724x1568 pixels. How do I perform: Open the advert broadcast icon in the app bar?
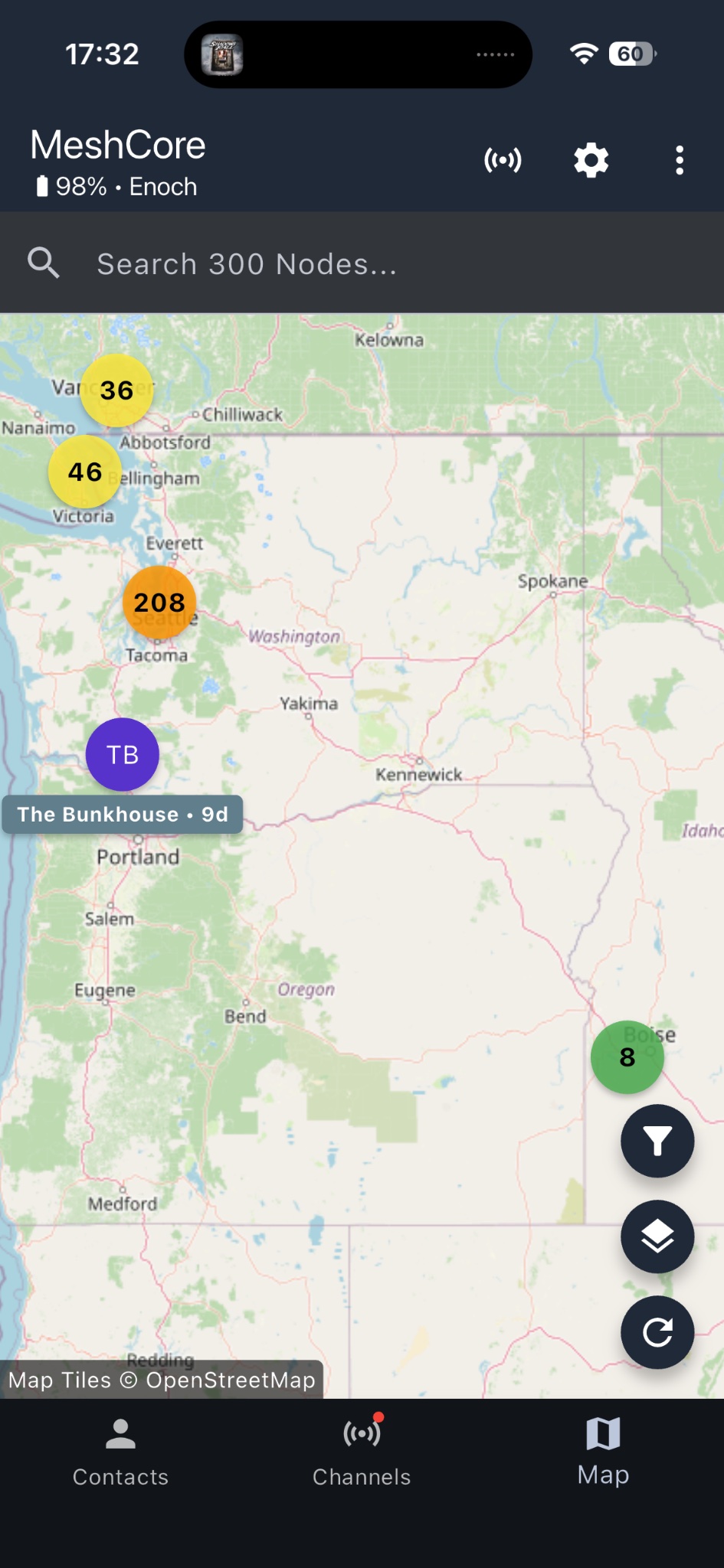tap(503, 161)
